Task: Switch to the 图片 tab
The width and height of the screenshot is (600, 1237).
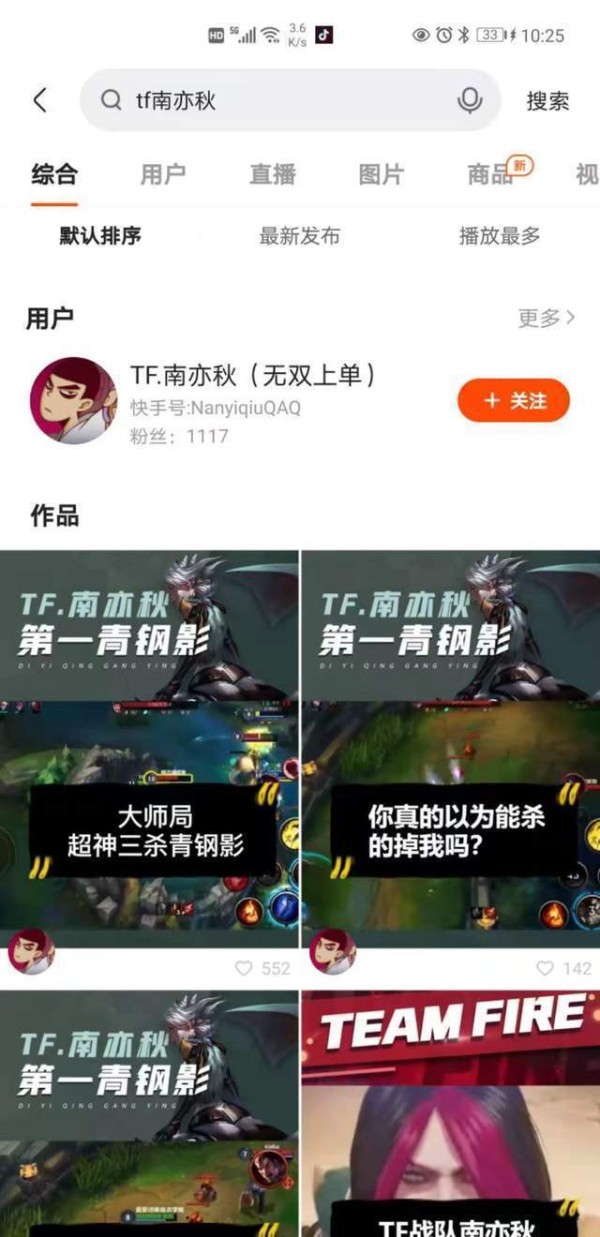Action: point(381,174)
